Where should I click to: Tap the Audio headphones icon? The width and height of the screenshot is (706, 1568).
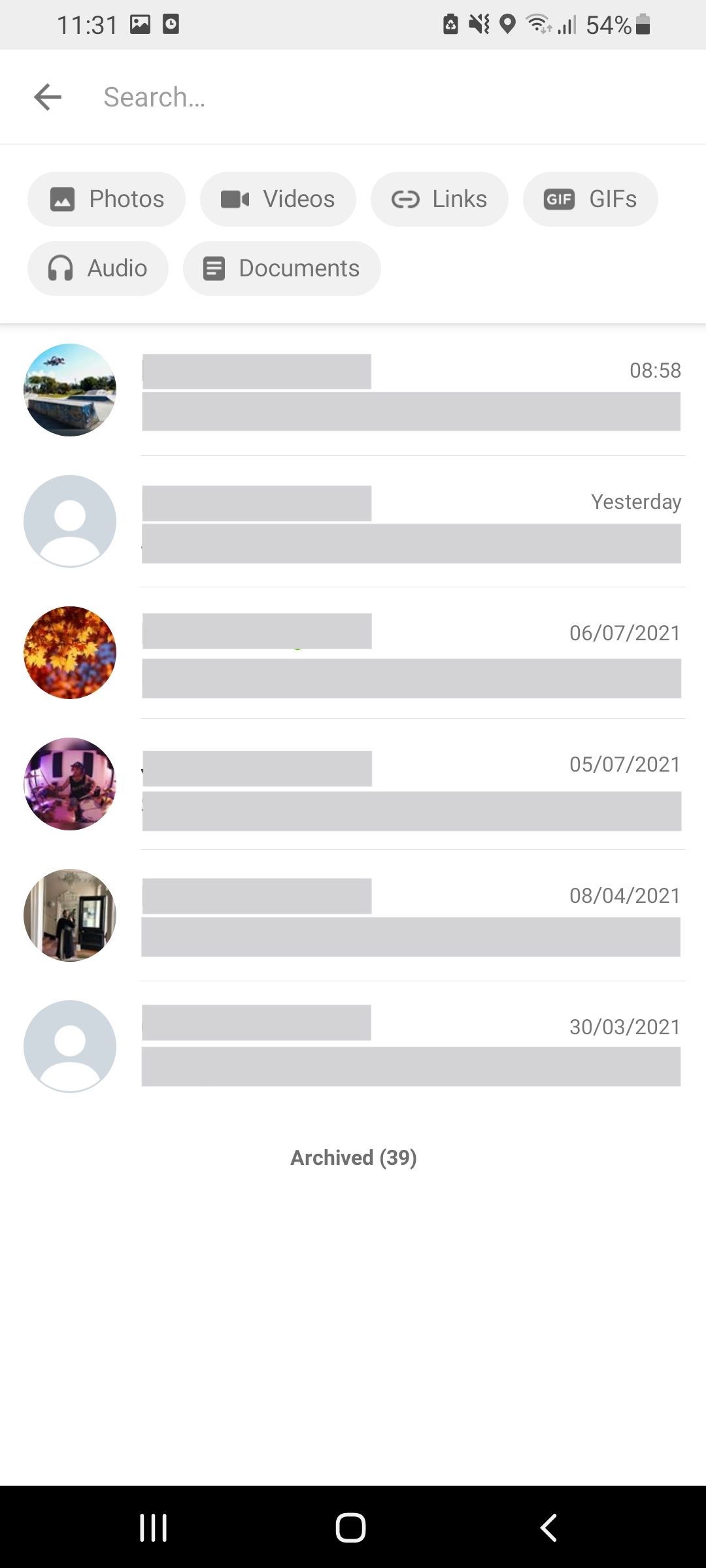tap(60, 268)
